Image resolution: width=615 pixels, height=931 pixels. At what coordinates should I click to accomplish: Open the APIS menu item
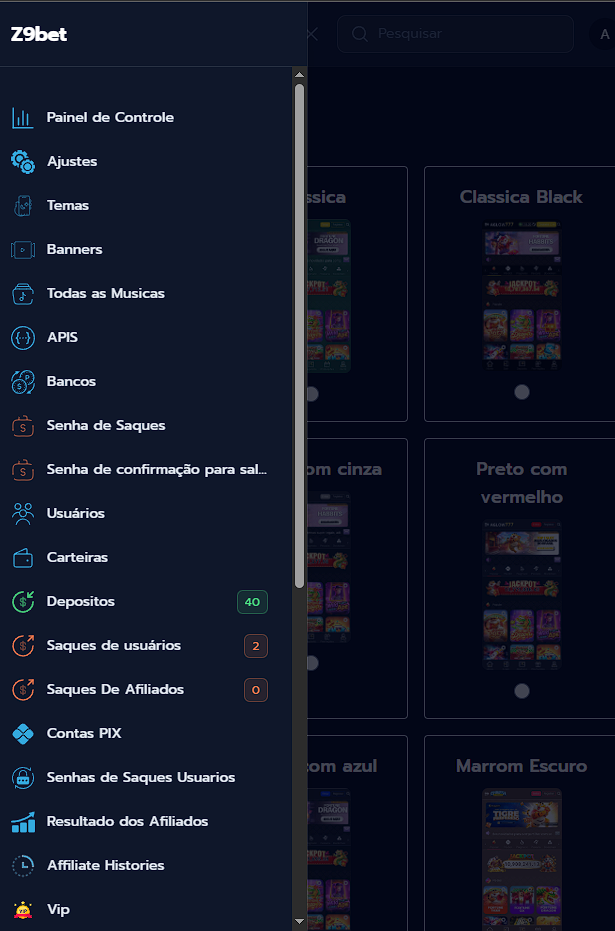click(62, 337)
